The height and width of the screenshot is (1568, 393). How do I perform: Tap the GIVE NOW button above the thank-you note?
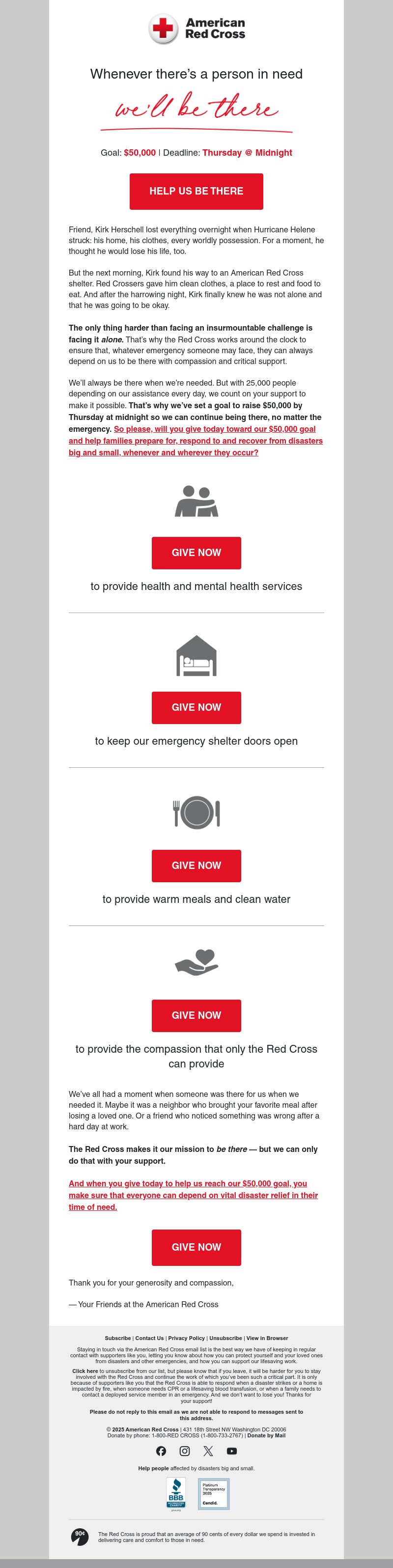[x=196, y=1247]
